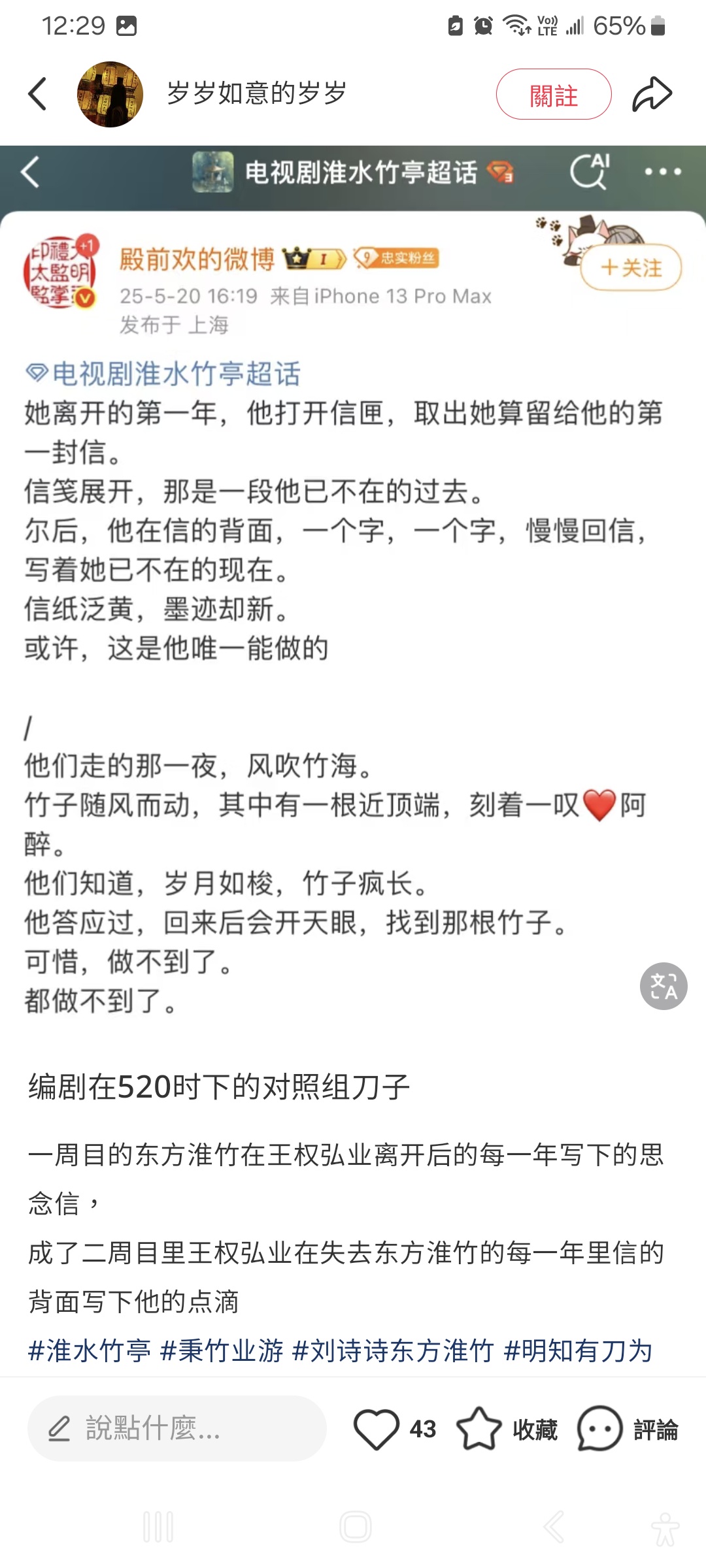Tap the translate image floating icon
The width and height of the screenshot is (706, 1568).
pyautogui.click(x=664, y=986)
